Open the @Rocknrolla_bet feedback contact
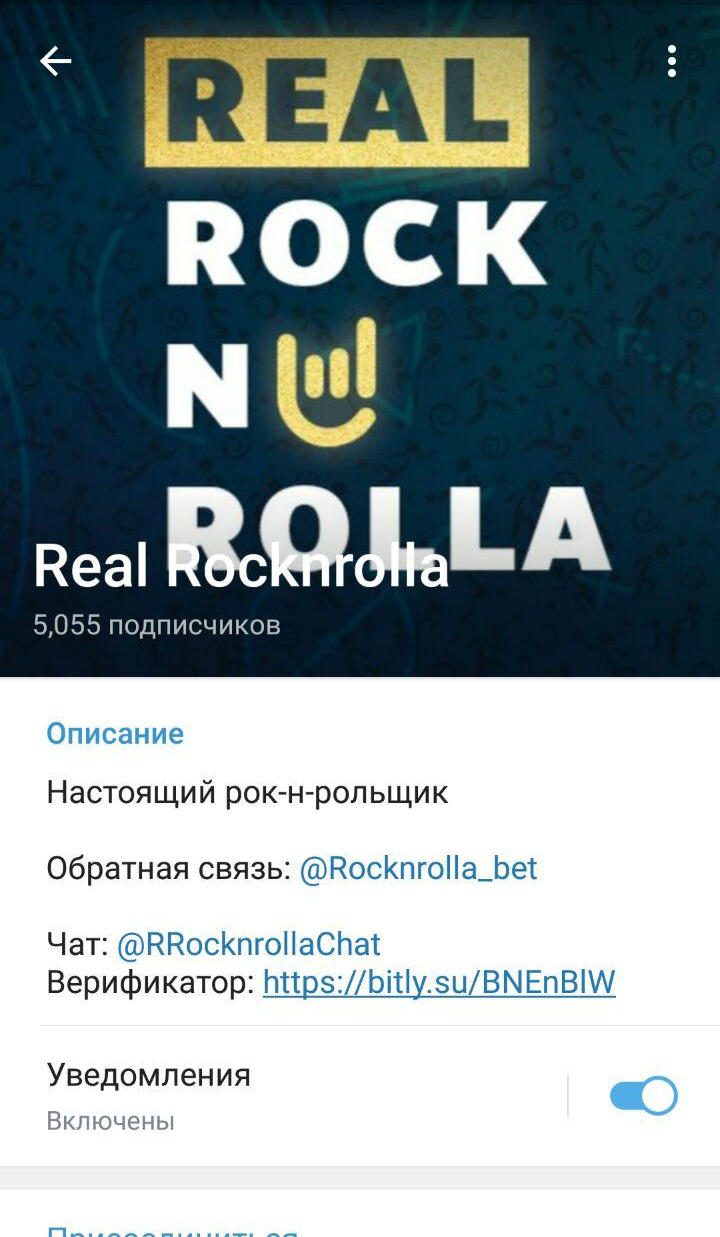This screenshot has width=720, height=1237. pyautogui.click(x=418, y=868)
